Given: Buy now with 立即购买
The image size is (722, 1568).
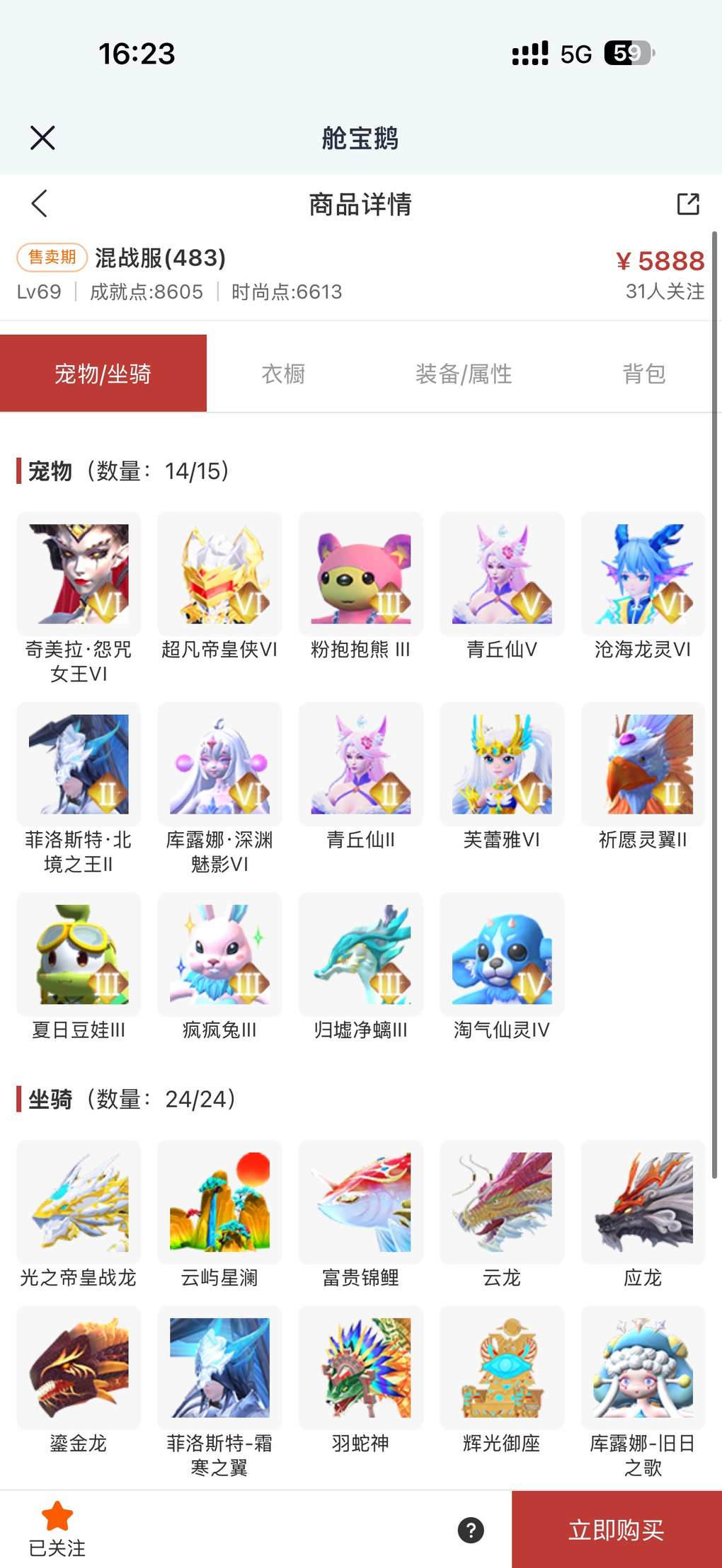Looking at the screenshot, I should (616, 1530).
